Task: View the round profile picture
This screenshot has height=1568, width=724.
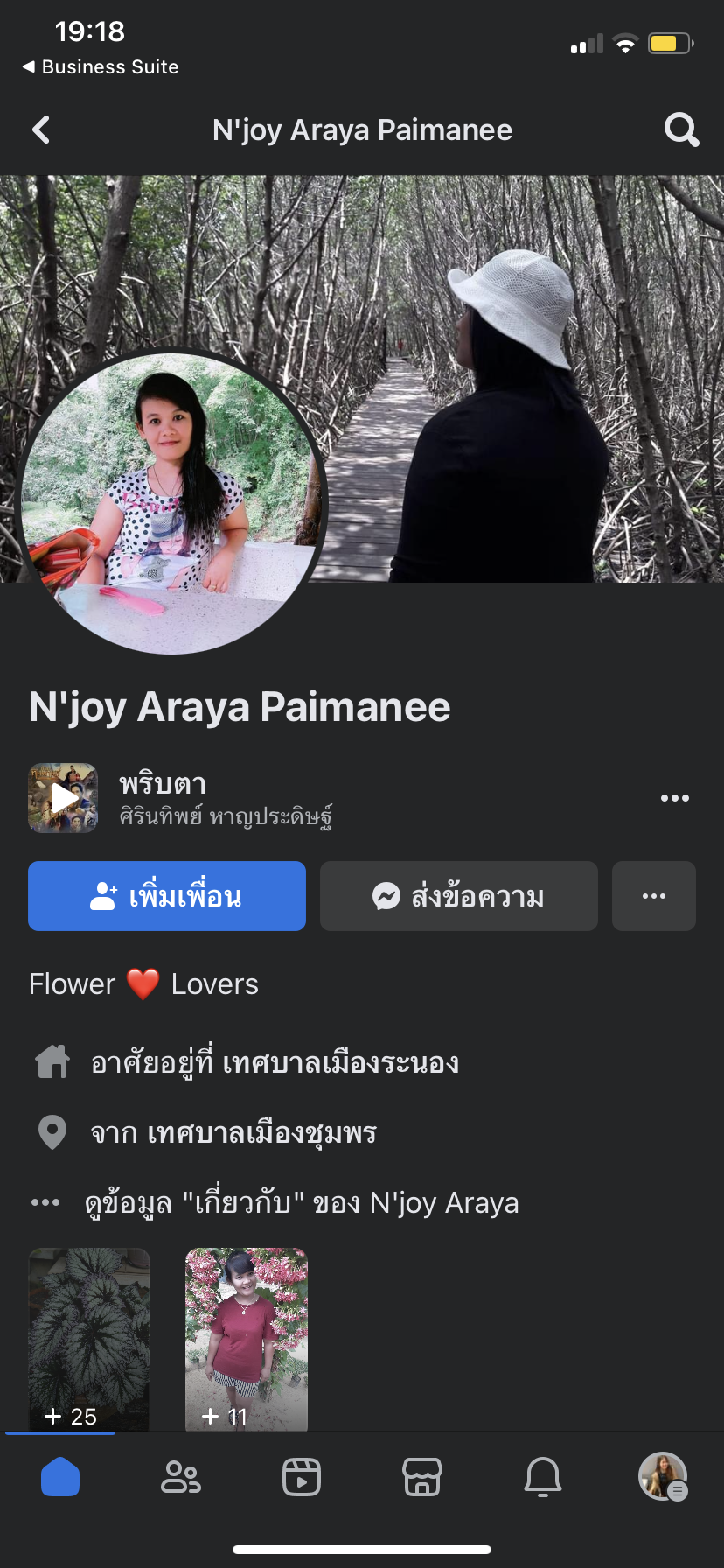Action: tap(172, 503)
